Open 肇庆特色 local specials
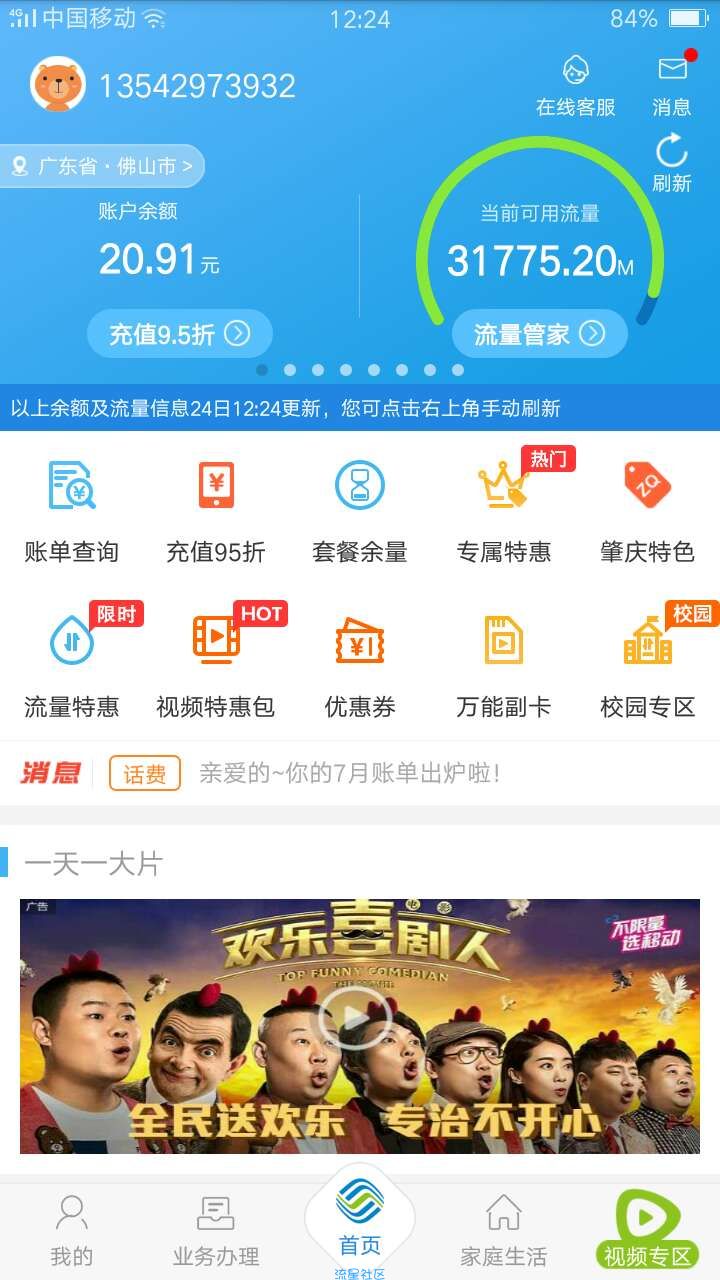Image resolution: width=720 pixels, height=1280 pixels. (x=647, y=510)
